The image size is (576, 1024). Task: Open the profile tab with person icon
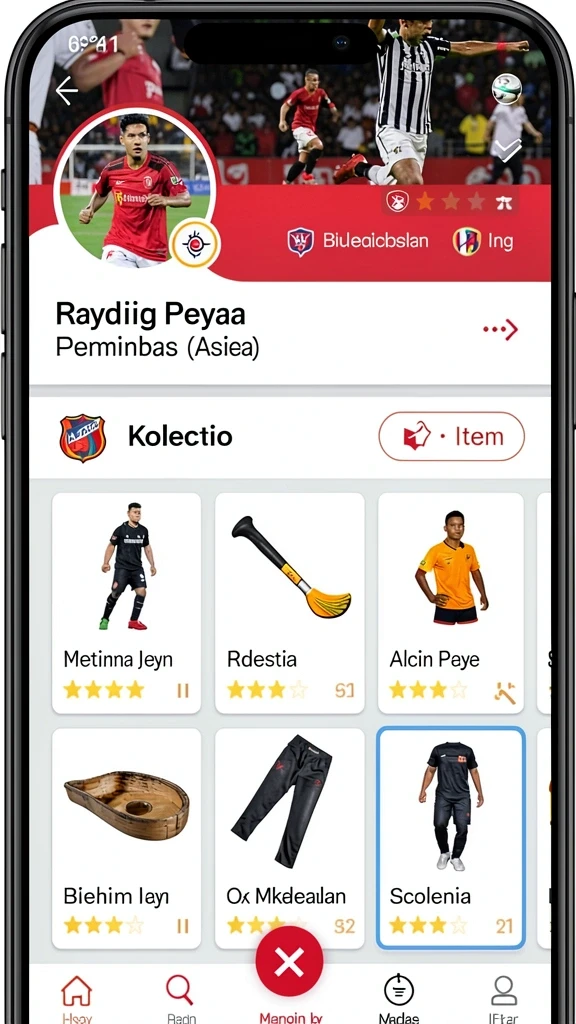pyautogui.click(x=504, y=999)
